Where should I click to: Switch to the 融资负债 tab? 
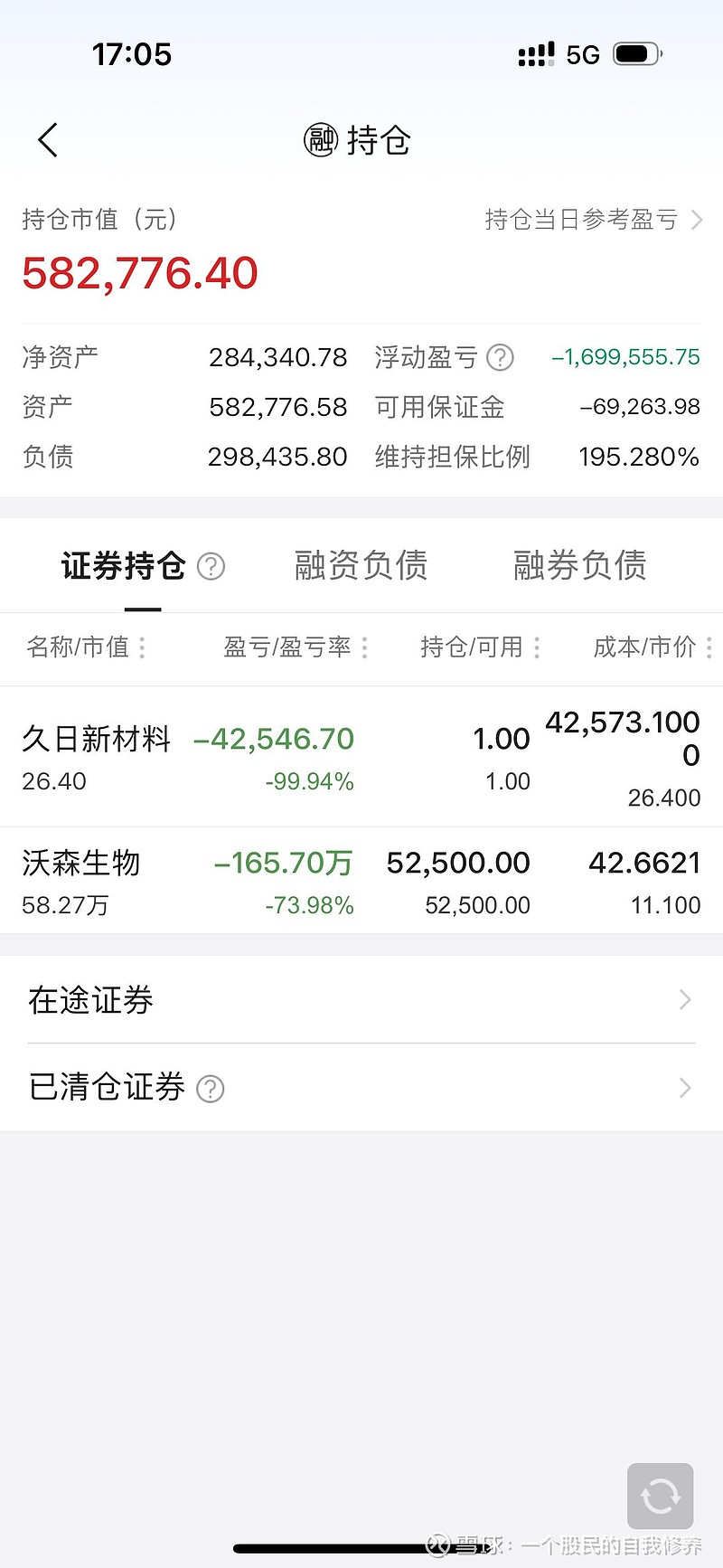click(361, 565)
